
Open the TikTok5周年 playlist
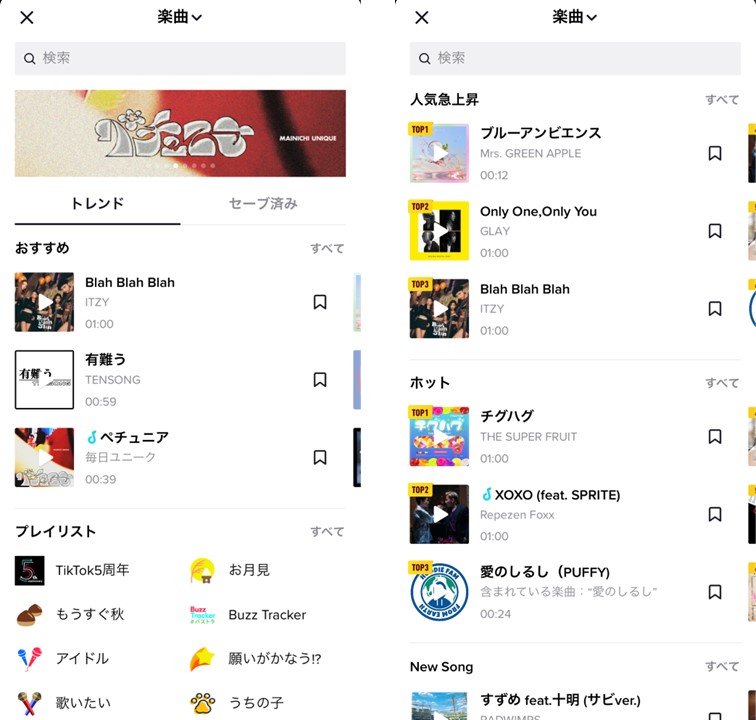pyautogui.click(x=92, y=570)
